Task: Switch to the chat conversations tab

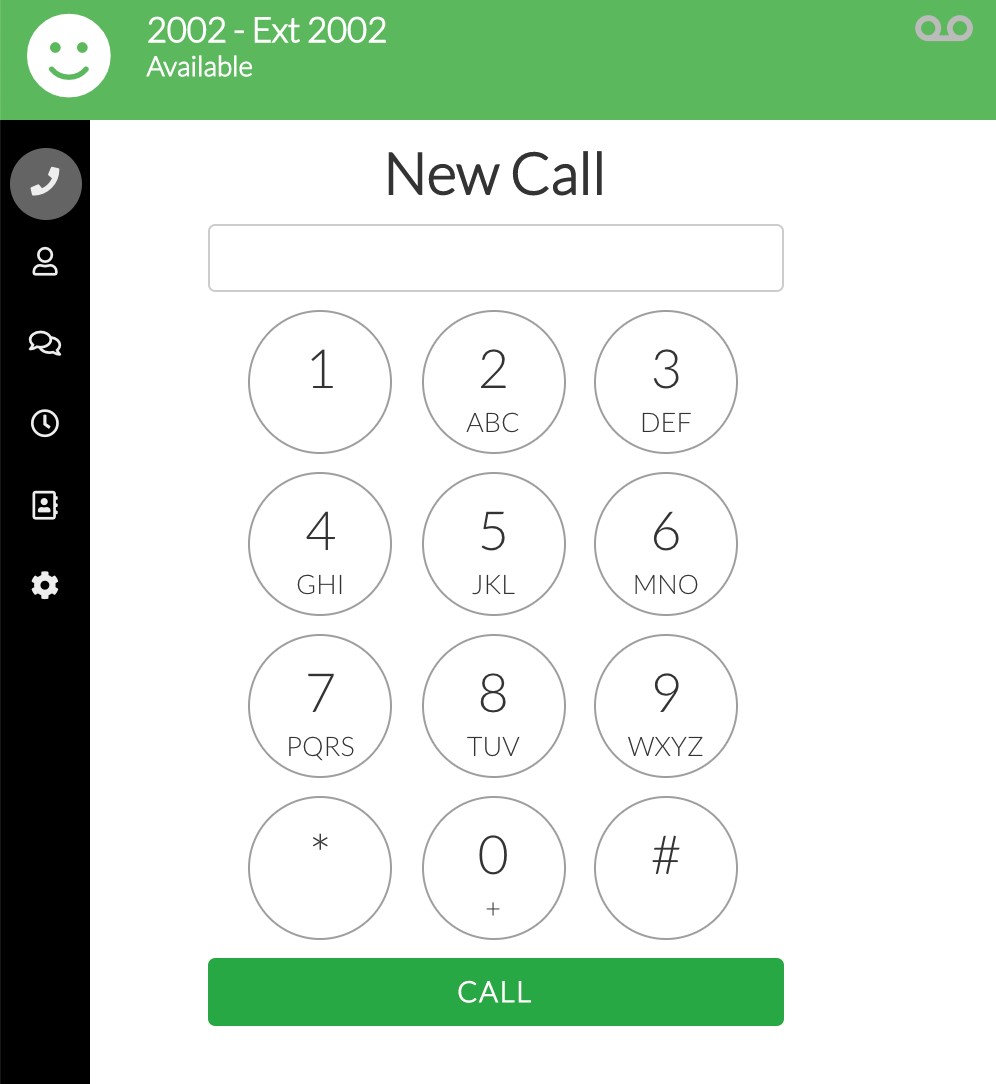Action: pyautogui.click(x=45, y=343)
